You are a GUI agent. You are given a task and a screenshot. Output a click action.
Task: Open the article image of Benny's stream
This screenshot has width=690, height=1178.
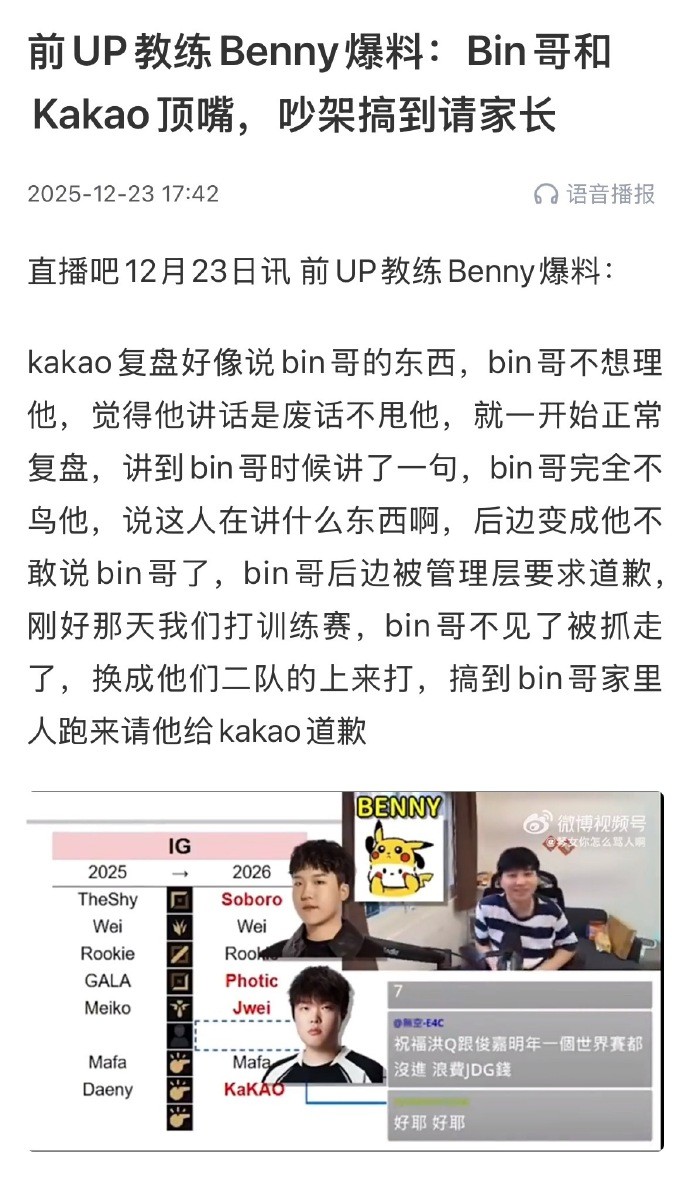point(345,970)
